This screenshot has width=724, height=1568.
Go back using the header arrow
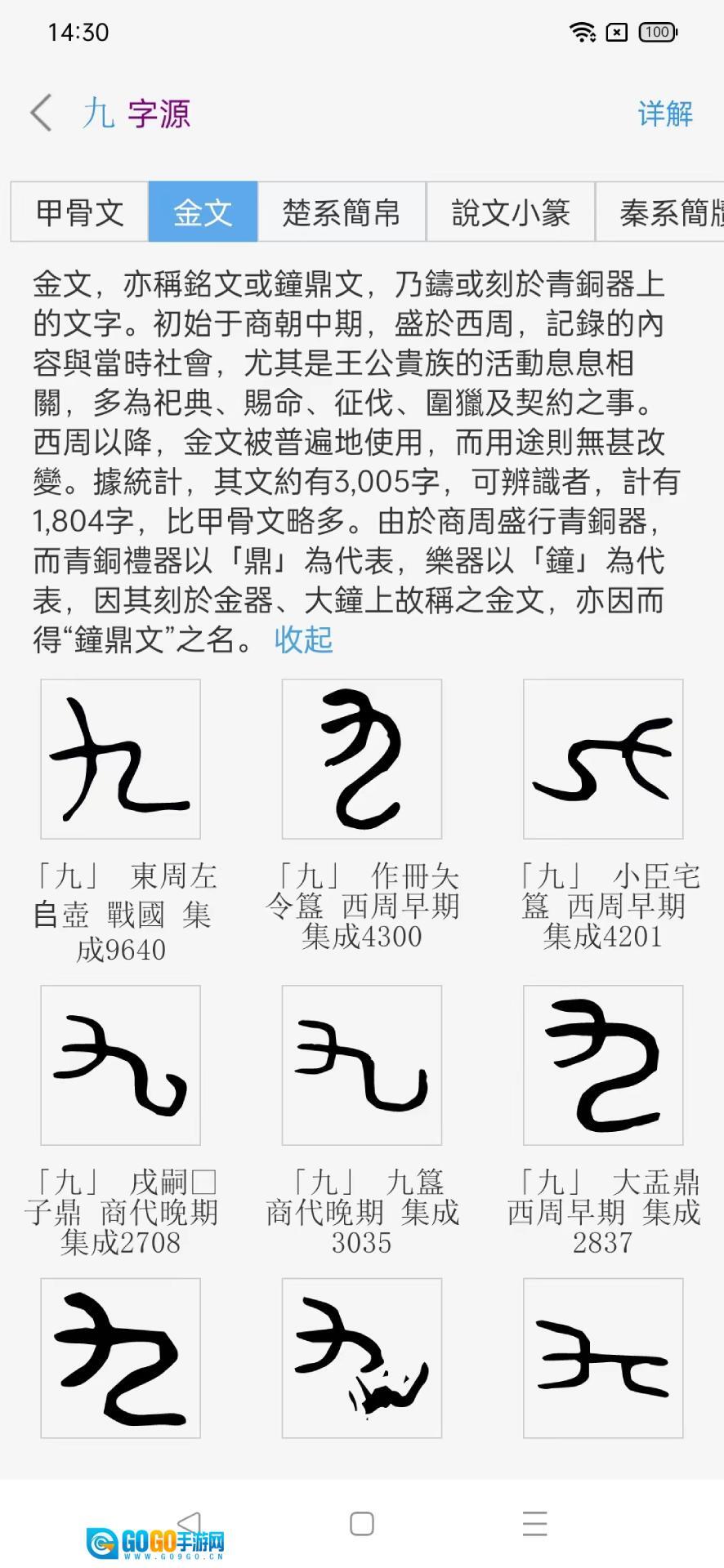42,113
